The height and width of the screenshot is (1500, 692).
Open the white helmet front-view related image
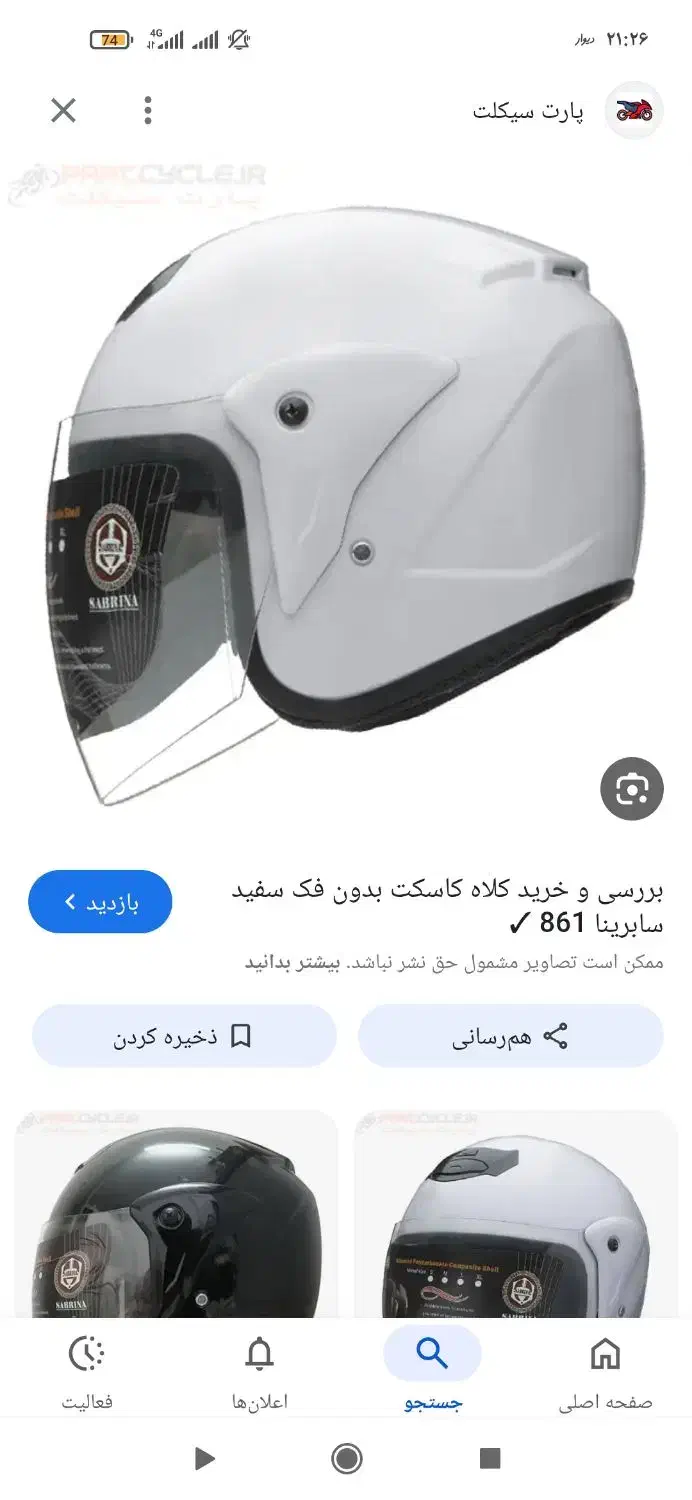click(516, 1214)
